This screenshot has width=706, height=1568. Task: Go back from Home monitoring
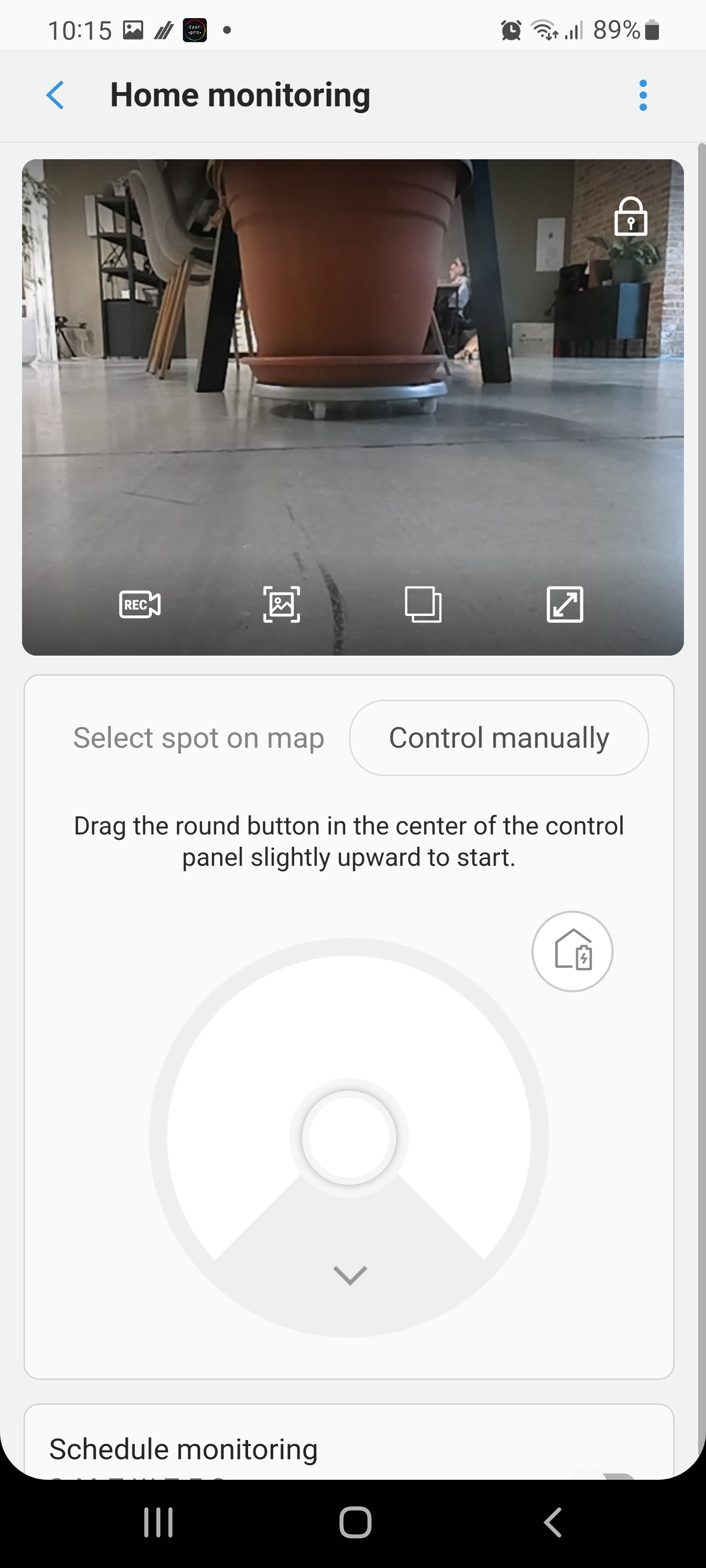[55, 96]
